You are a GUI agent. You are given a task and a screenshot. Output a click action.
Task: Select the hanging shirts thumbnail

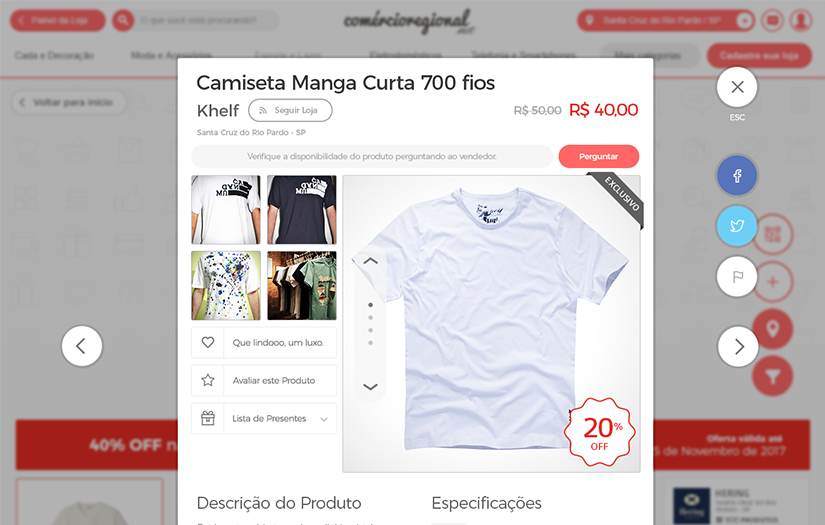tap(301, 285)
